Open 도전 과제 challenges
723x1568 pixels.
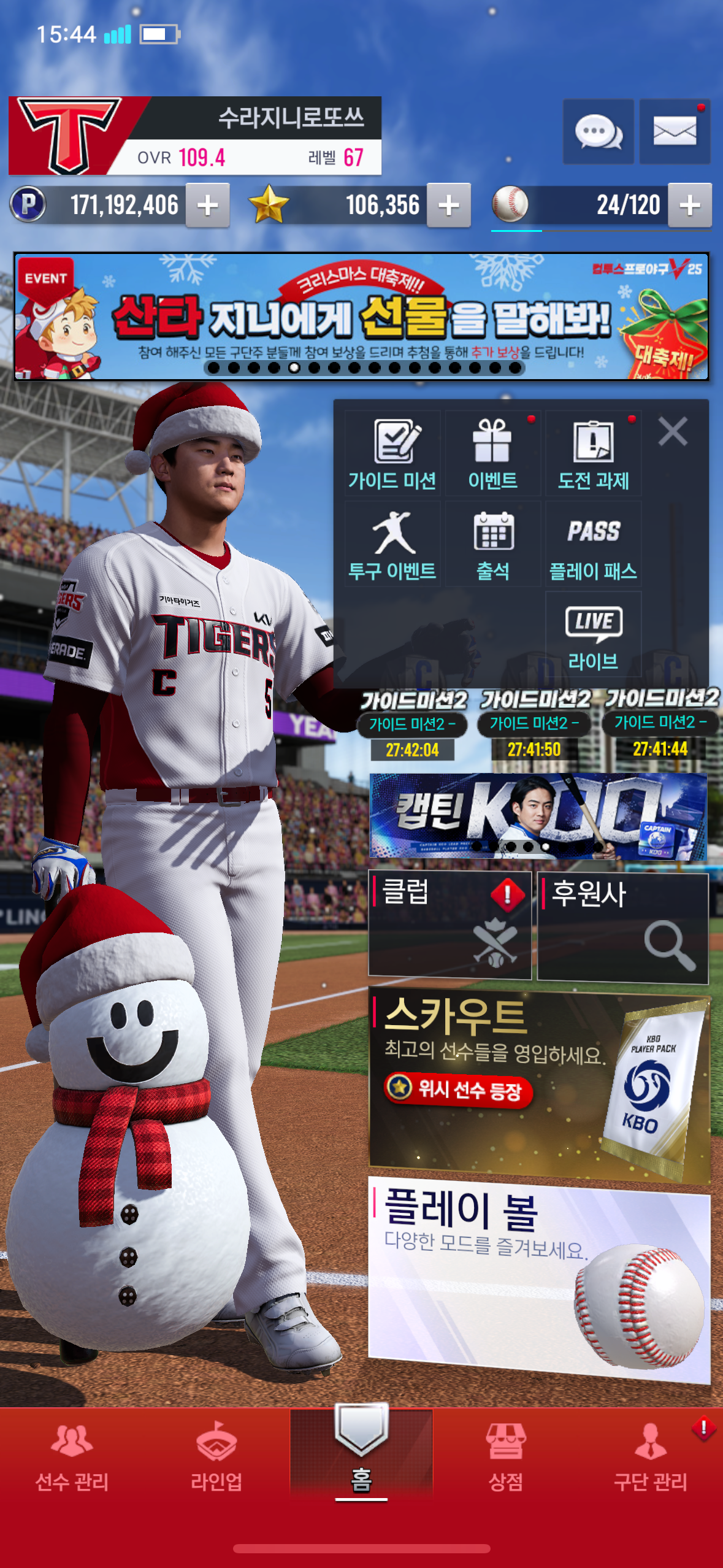point(593,454)
